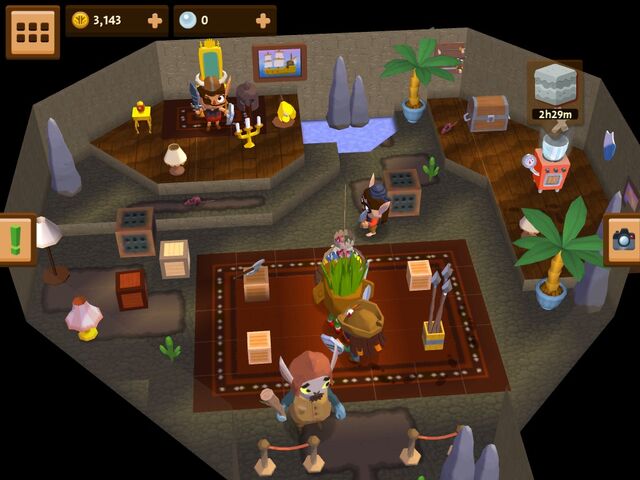Screen dimensions: 640x480
Task: Open the camera screenshot mode
Action: [x=623, y=239]
